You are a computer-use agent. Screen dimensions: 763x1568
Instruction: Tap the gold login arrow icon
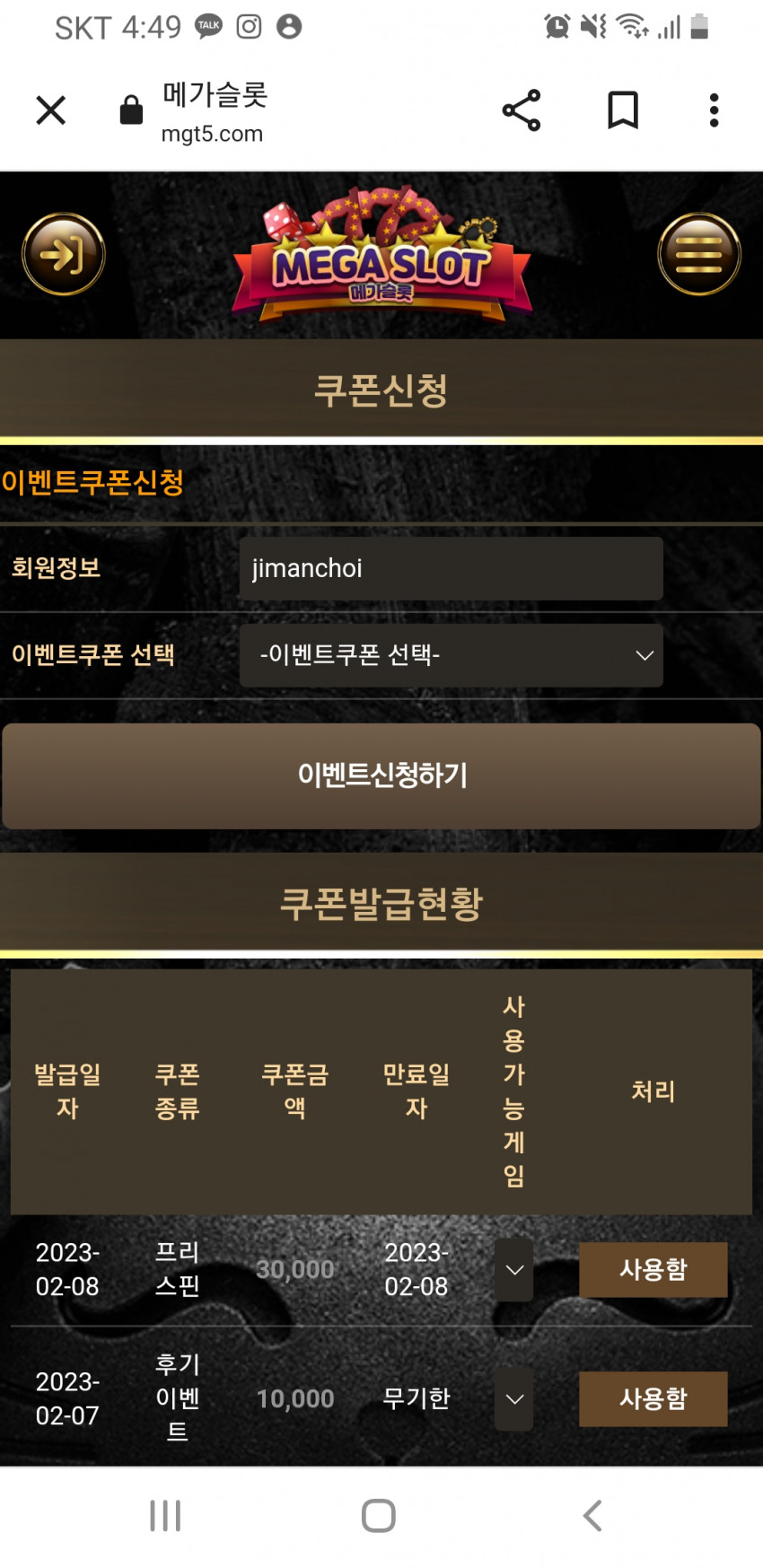(x=64, y=254)
